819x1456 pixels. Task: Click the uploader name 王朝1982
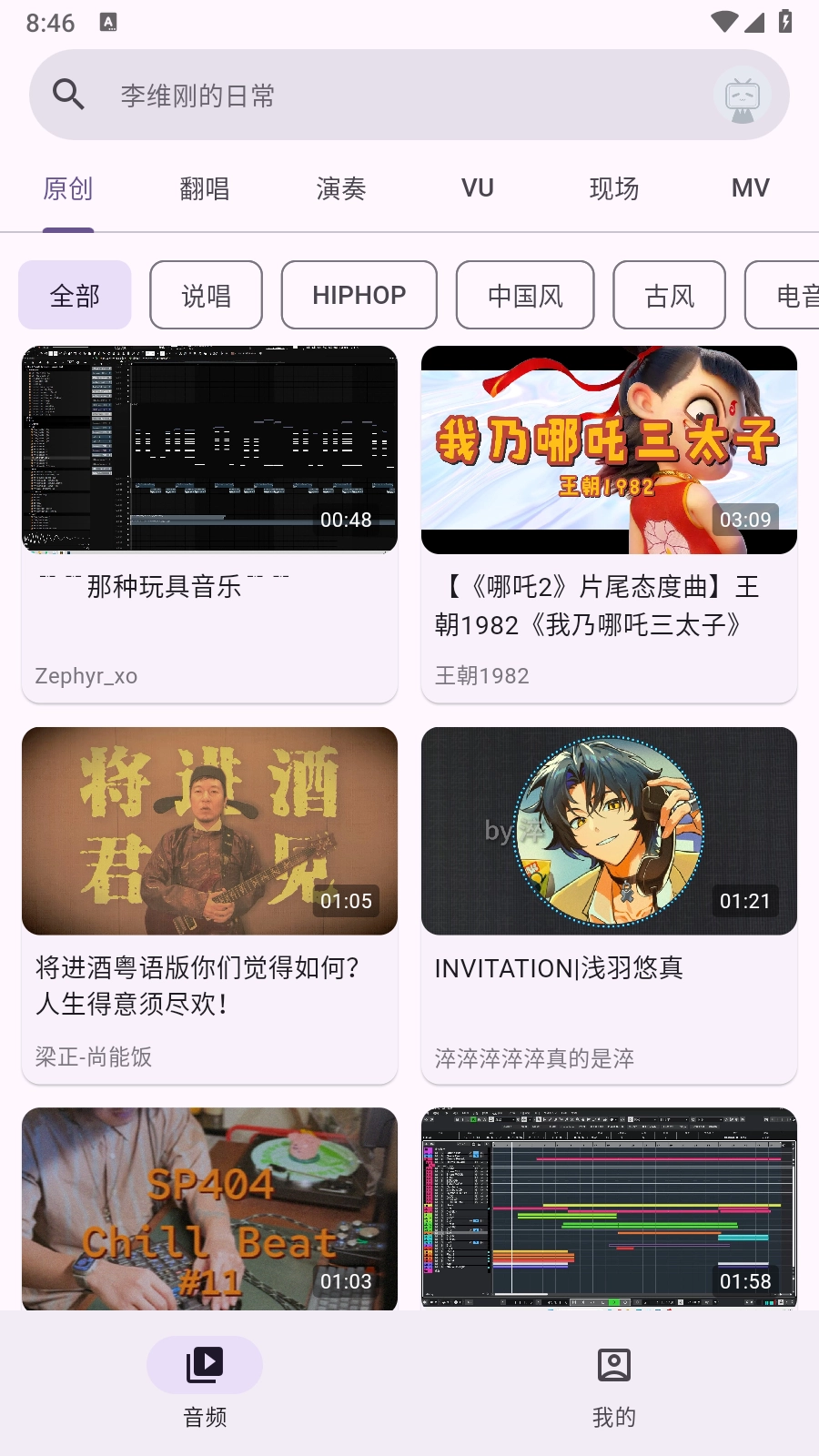point(482,674)
